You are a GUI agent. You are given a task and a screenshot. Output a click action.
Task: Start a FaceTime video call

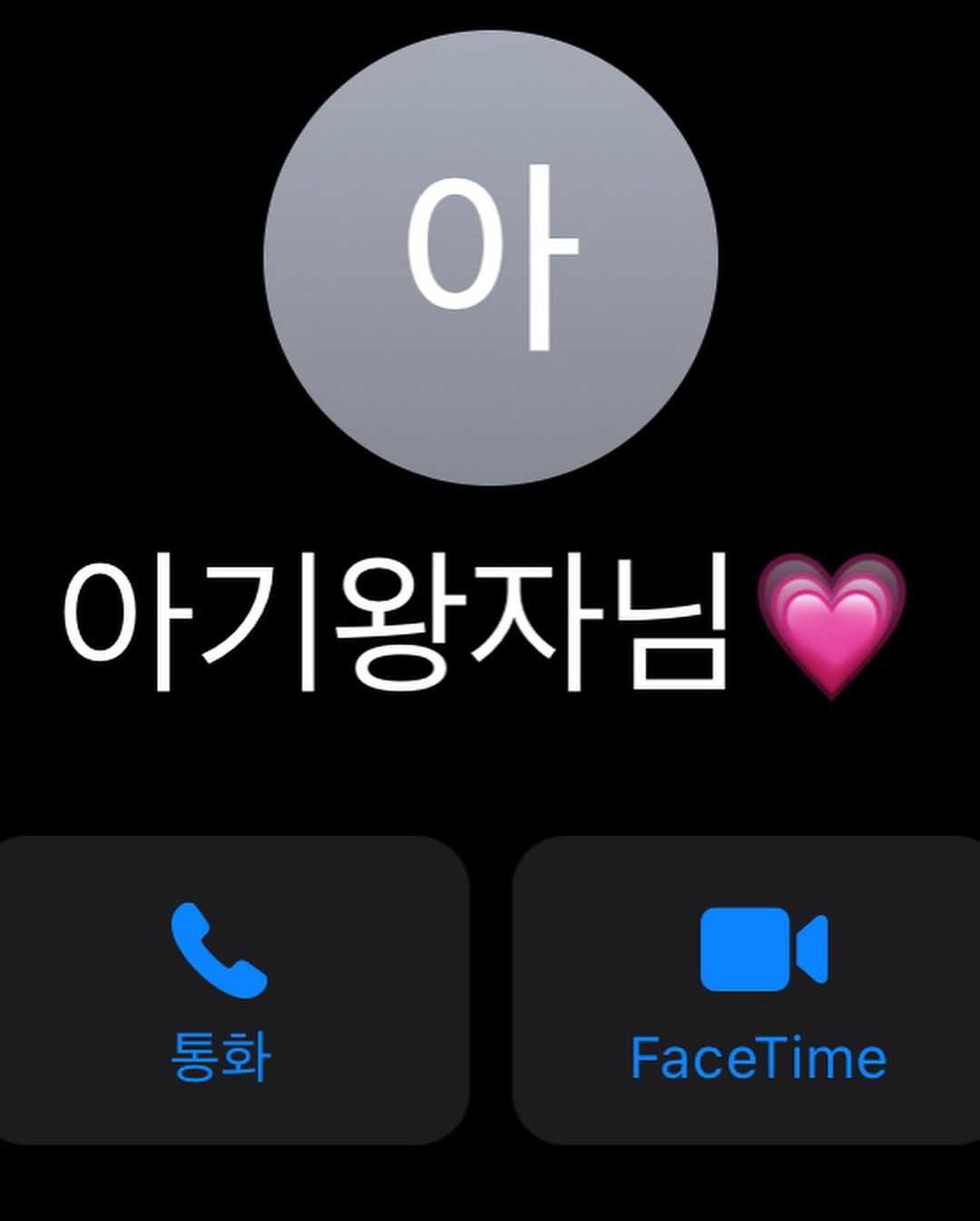pyautogui.click(x=758, y=991)
